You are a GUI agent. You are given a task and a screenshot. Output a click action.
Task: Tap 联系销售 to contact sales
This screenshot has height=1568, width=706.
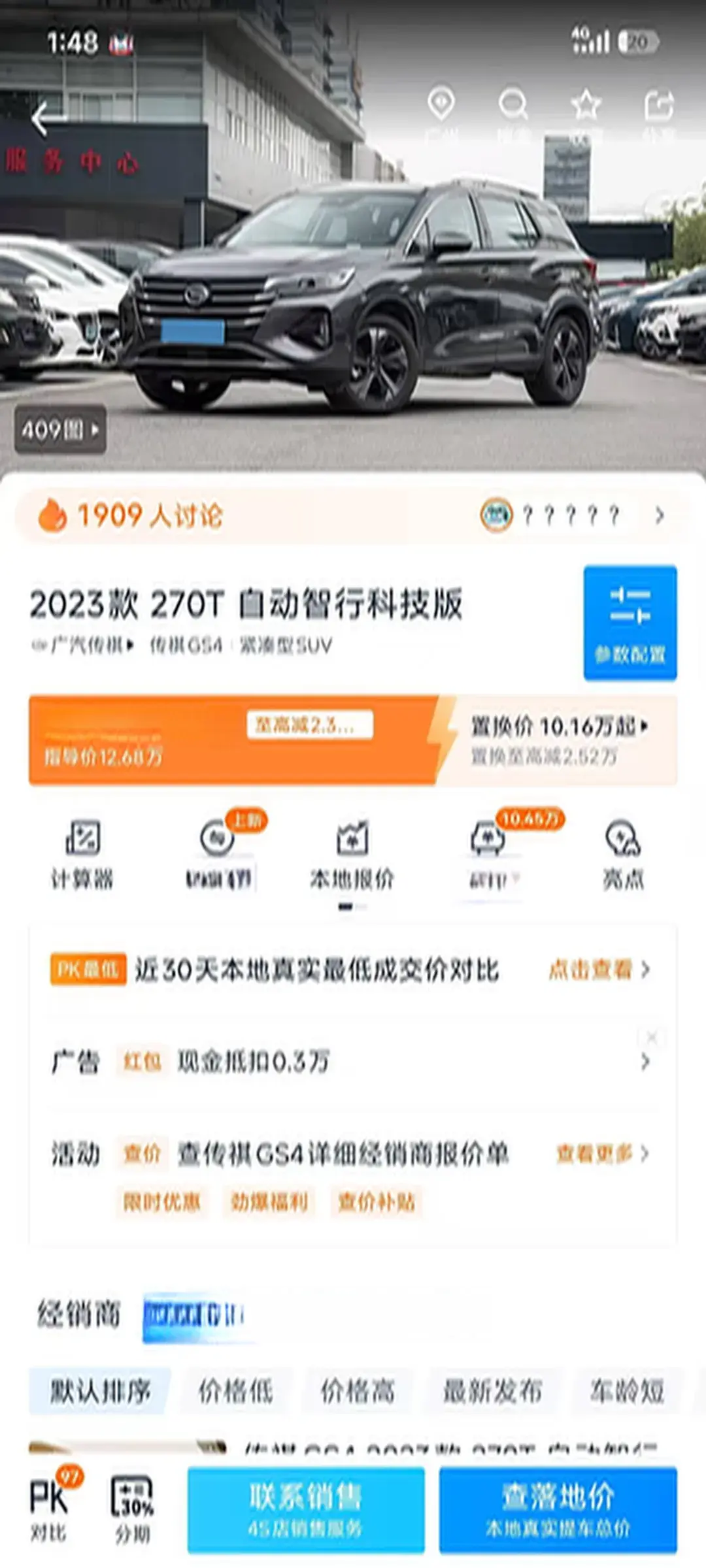coord(306,1509)
